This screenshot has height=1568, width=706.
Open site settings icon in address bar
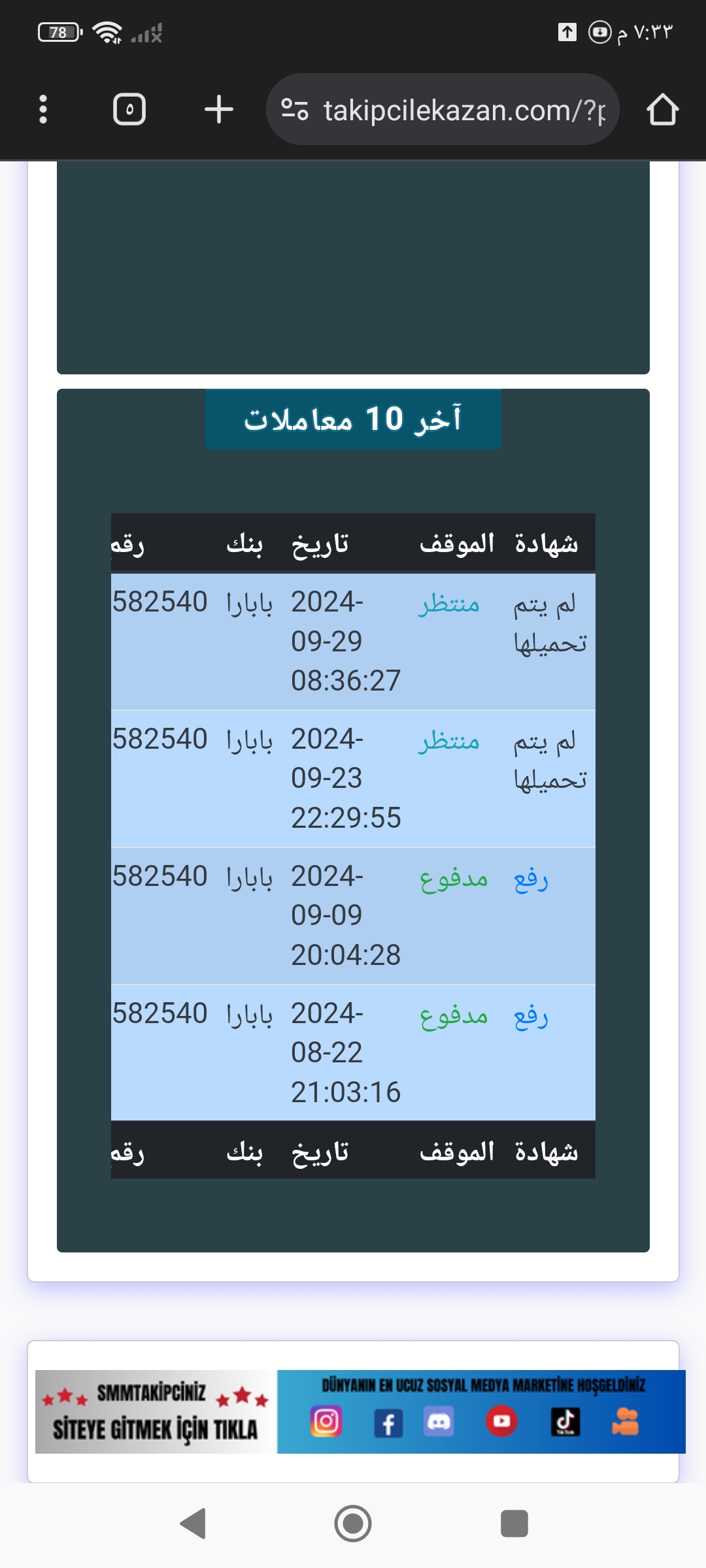(x=295, y=109)
